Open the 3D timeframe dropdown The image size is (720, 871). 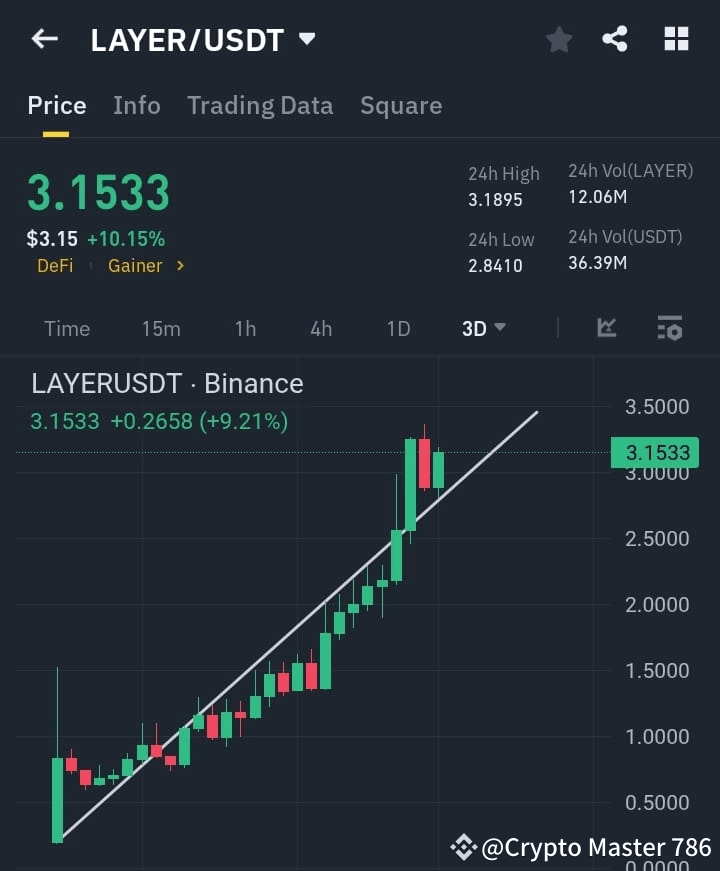tap(483, 328)
